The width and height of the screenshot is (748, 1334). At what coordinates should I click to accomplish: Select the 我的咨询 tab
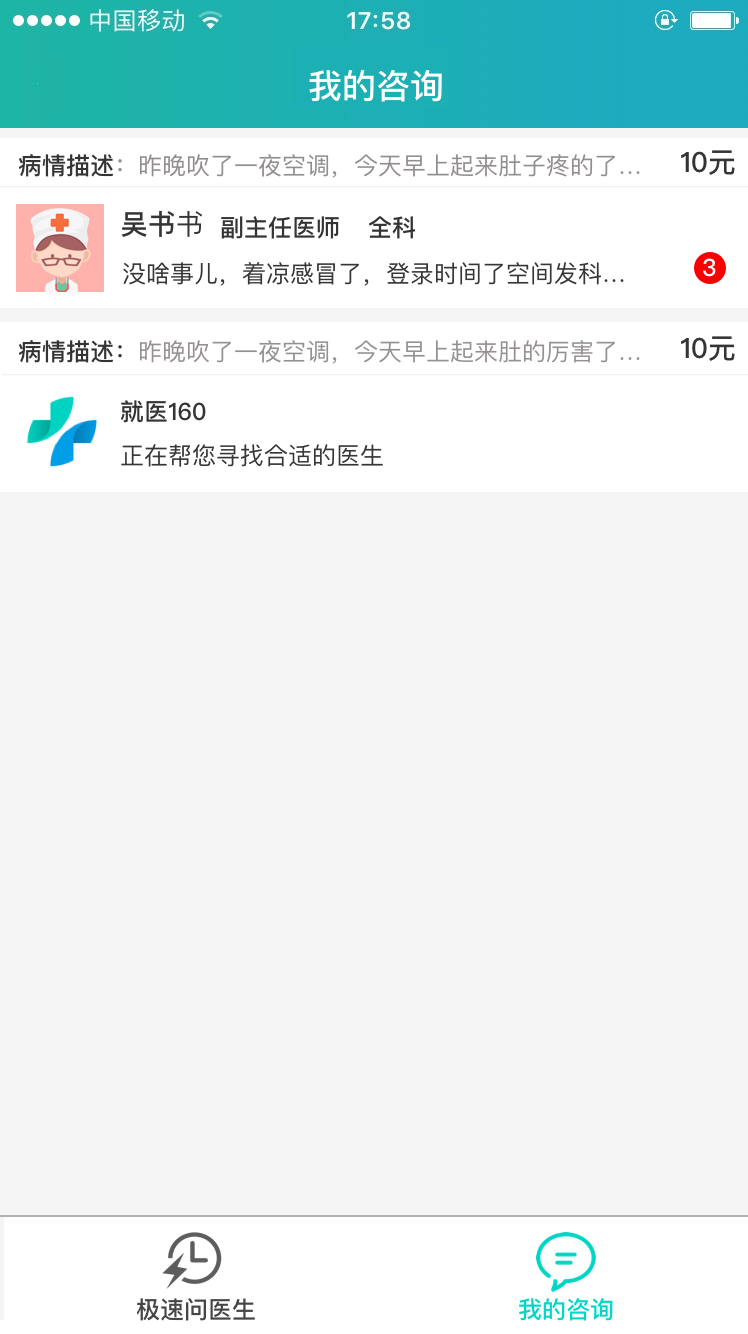(x=565, y=1276)
